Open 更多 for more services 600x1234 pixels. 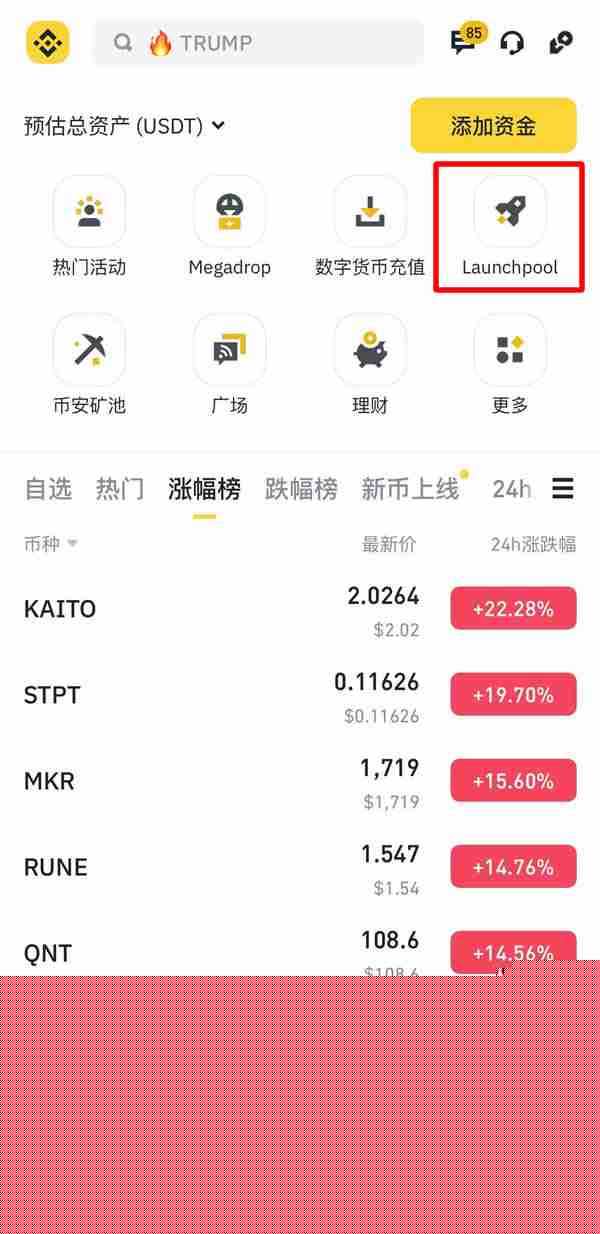pyautogui.click(x=510, y=364)
